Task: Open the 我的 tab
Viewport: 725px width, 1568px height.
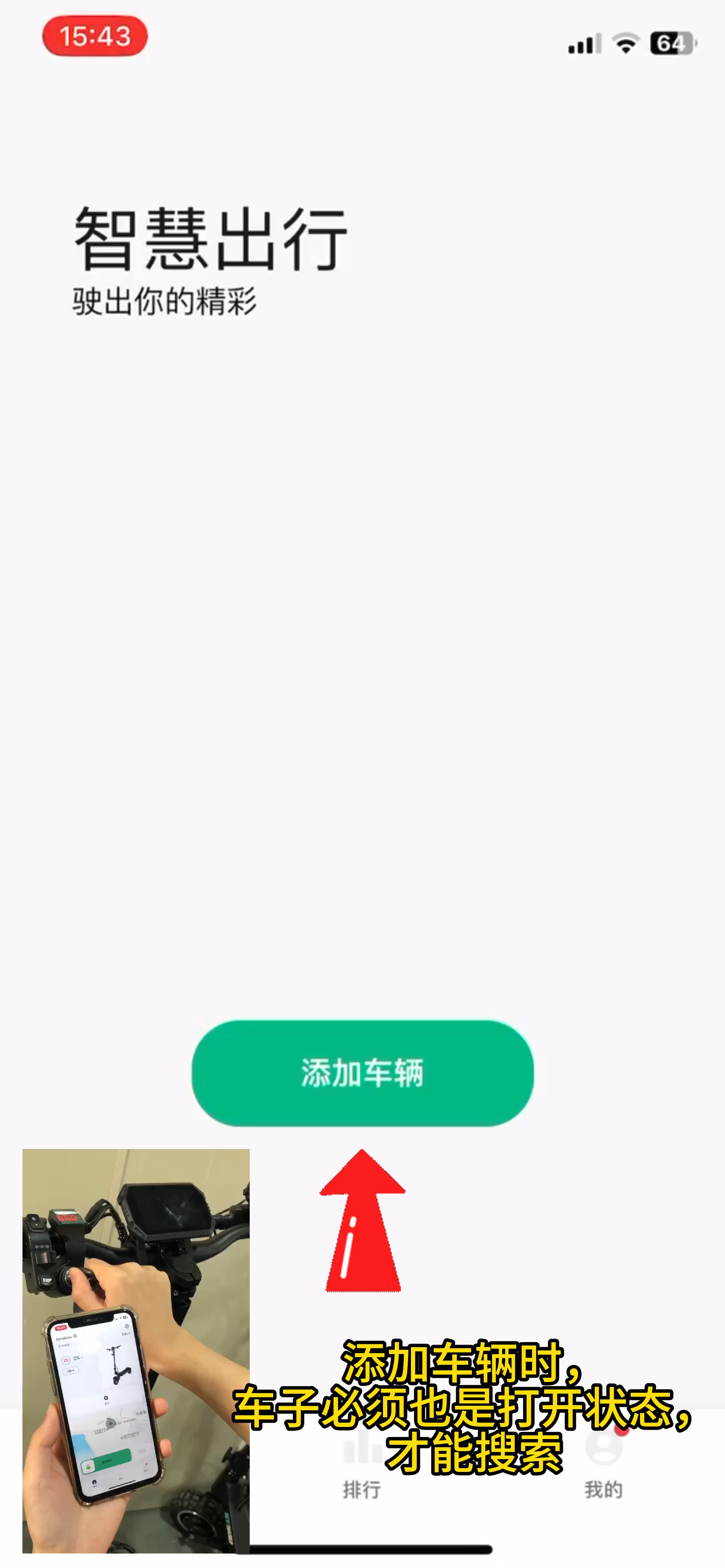Action: coord(603,1467)
